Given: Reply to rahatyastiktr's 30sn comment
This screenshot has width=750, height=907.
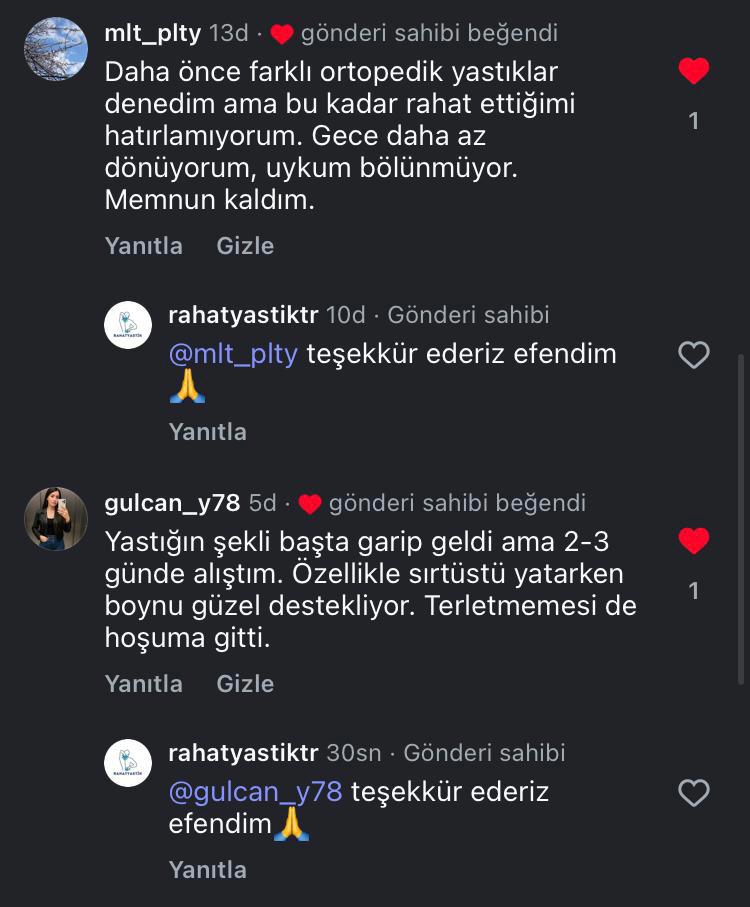Looking at the screenshot, I should [x=207, y=870].
